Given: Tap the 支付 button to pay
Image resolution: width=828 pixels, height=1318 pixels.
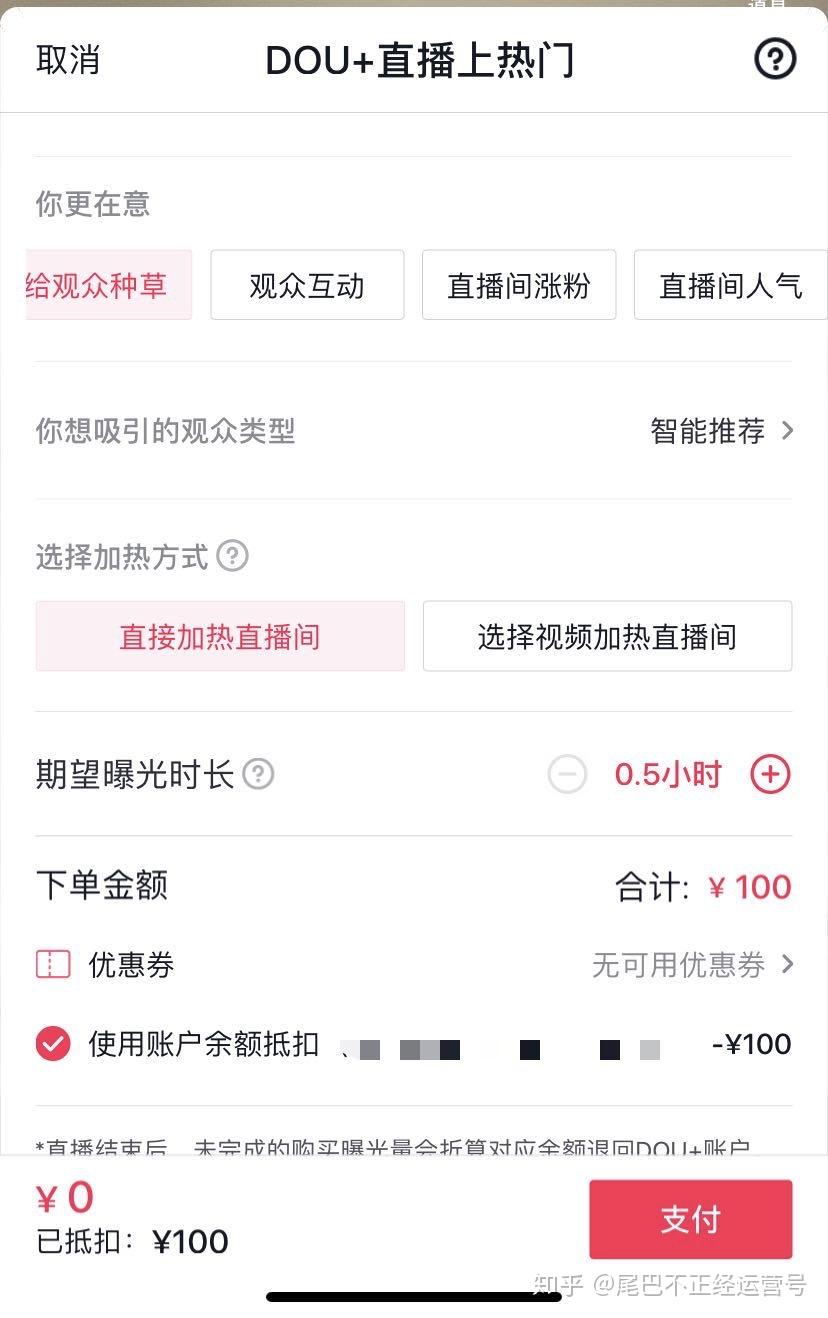Looking at the screenshot, I should (x=691, y=1219).
